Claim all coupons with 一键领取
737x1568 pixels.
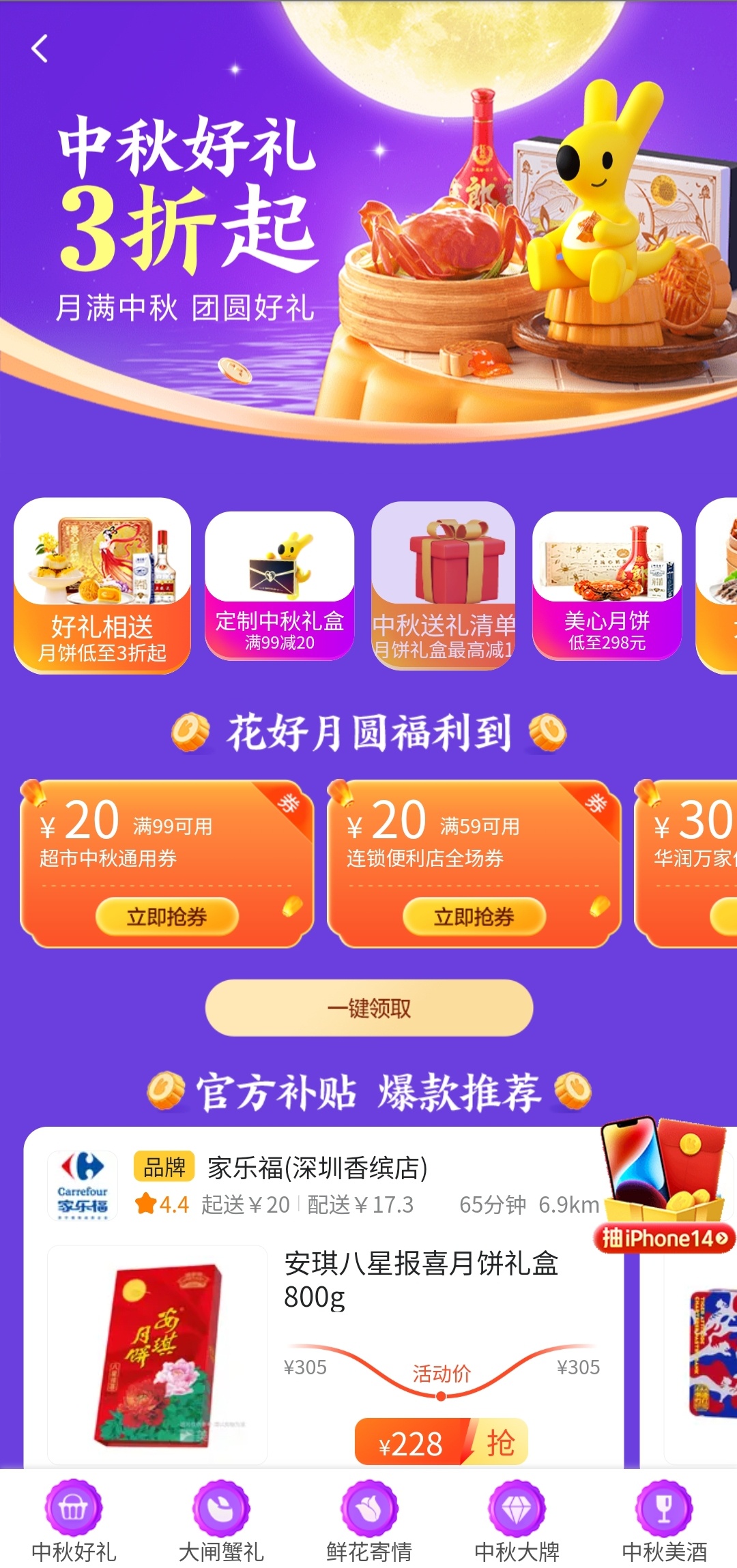pos(369,1007)
